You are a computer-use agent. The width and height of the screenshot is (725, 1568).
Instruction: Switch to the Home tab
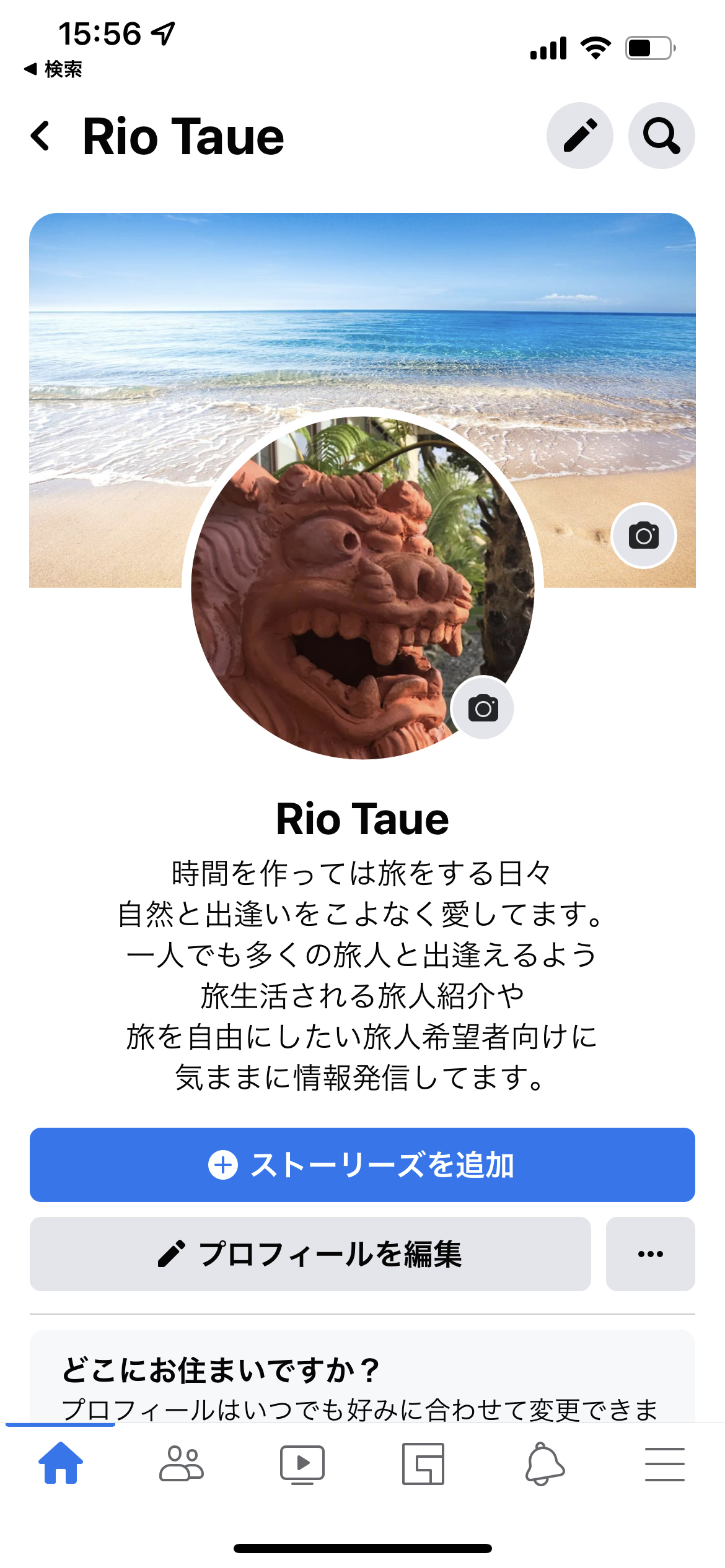[x=61, y=1464]
